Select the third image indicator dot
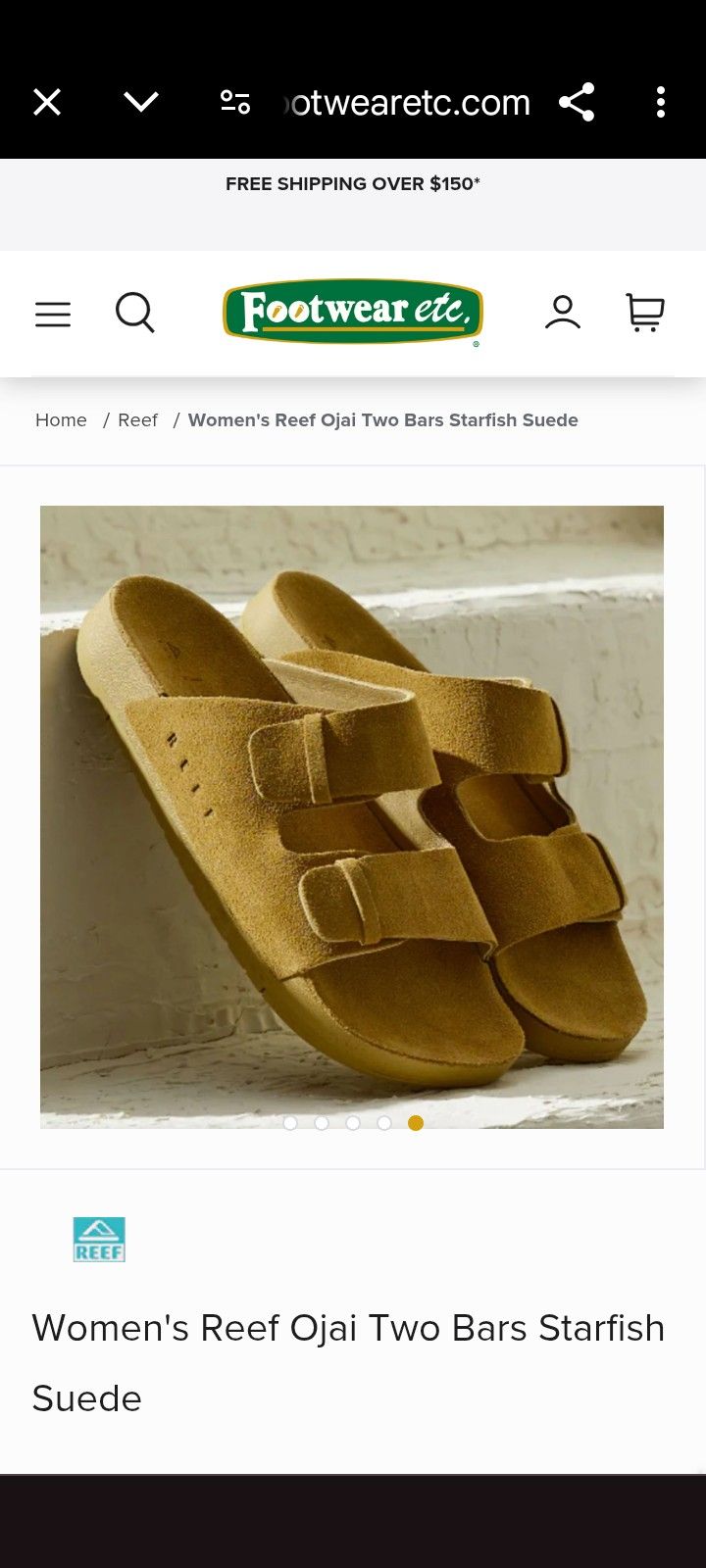 click(x=353, y=1123)
